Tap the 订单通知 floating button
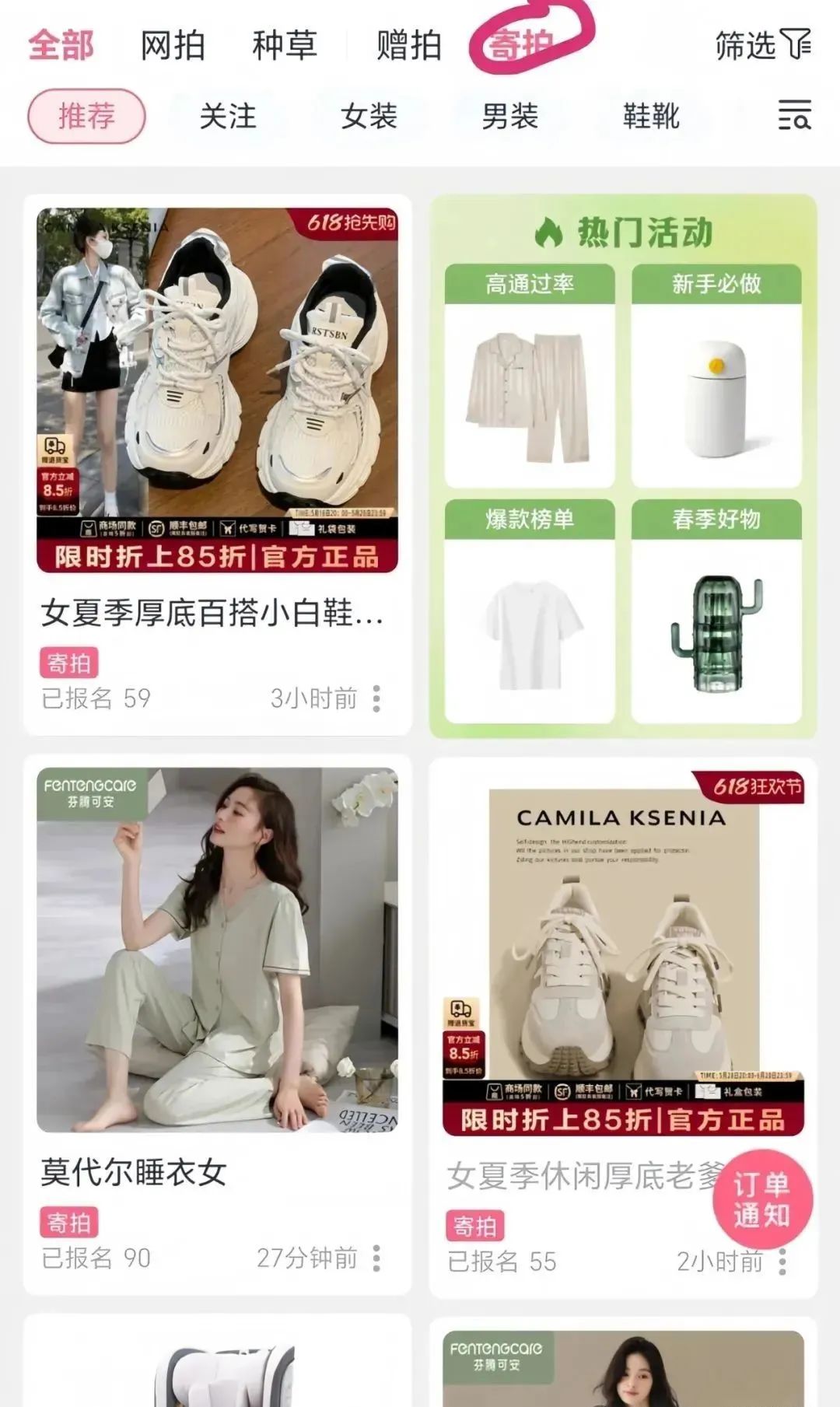840x1407 pixels. (x=762, y=1199)
